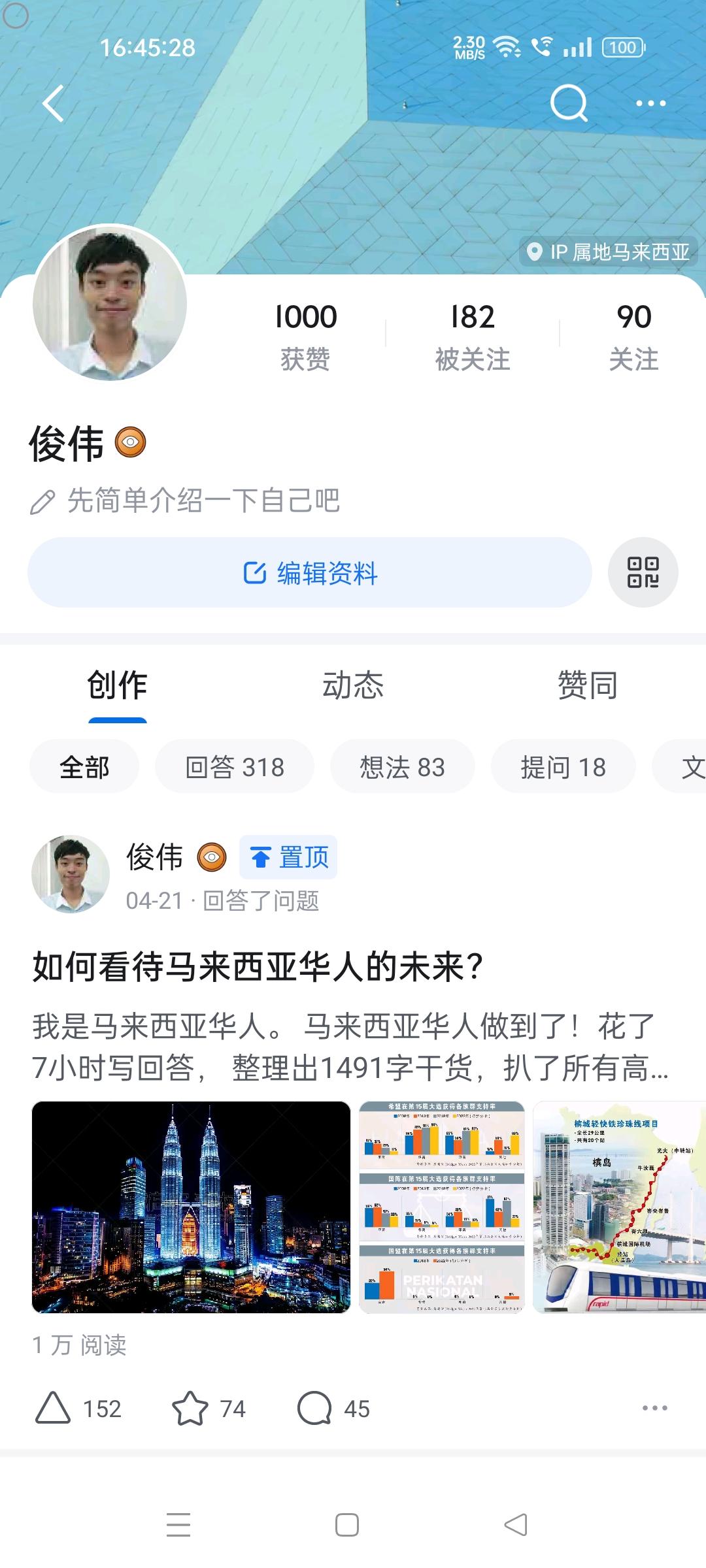Open the top-right more options menu
The height and width of the screenshot is (1568, 706).
(650, 103)
